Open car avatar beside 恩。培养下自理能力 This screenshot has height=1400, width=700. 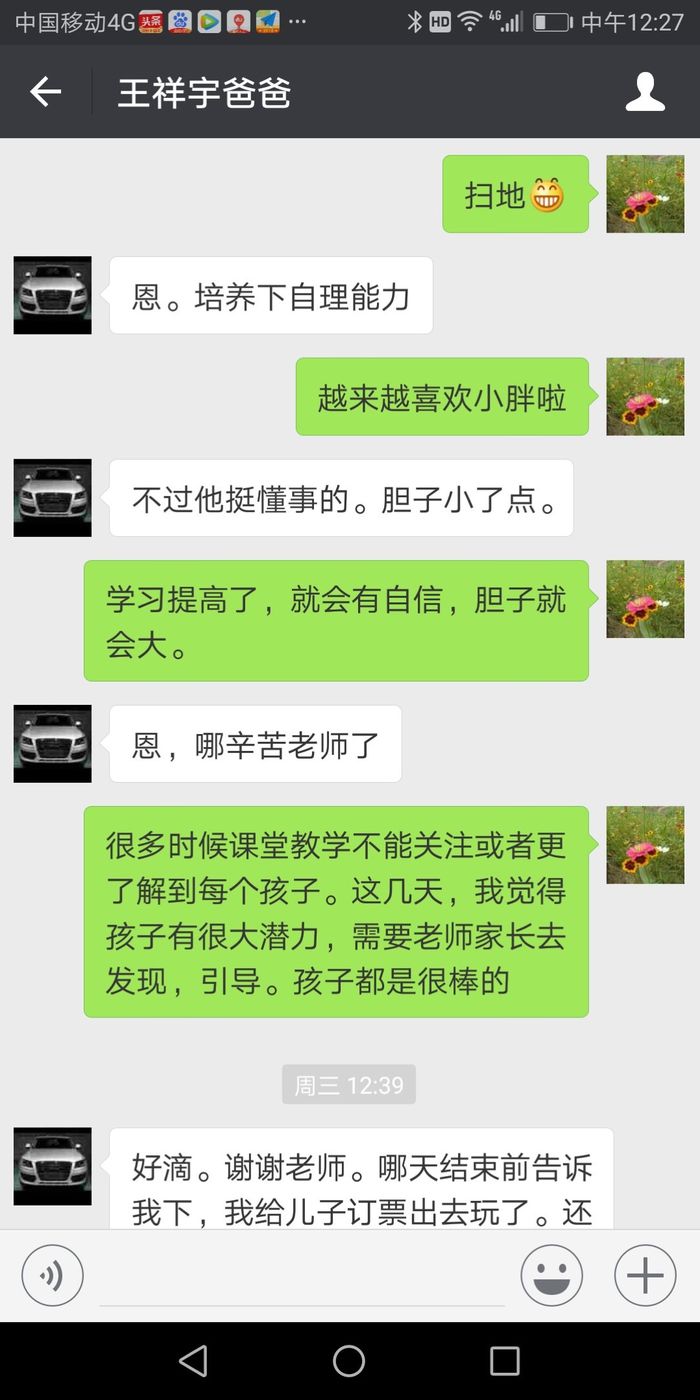point(52,295)
